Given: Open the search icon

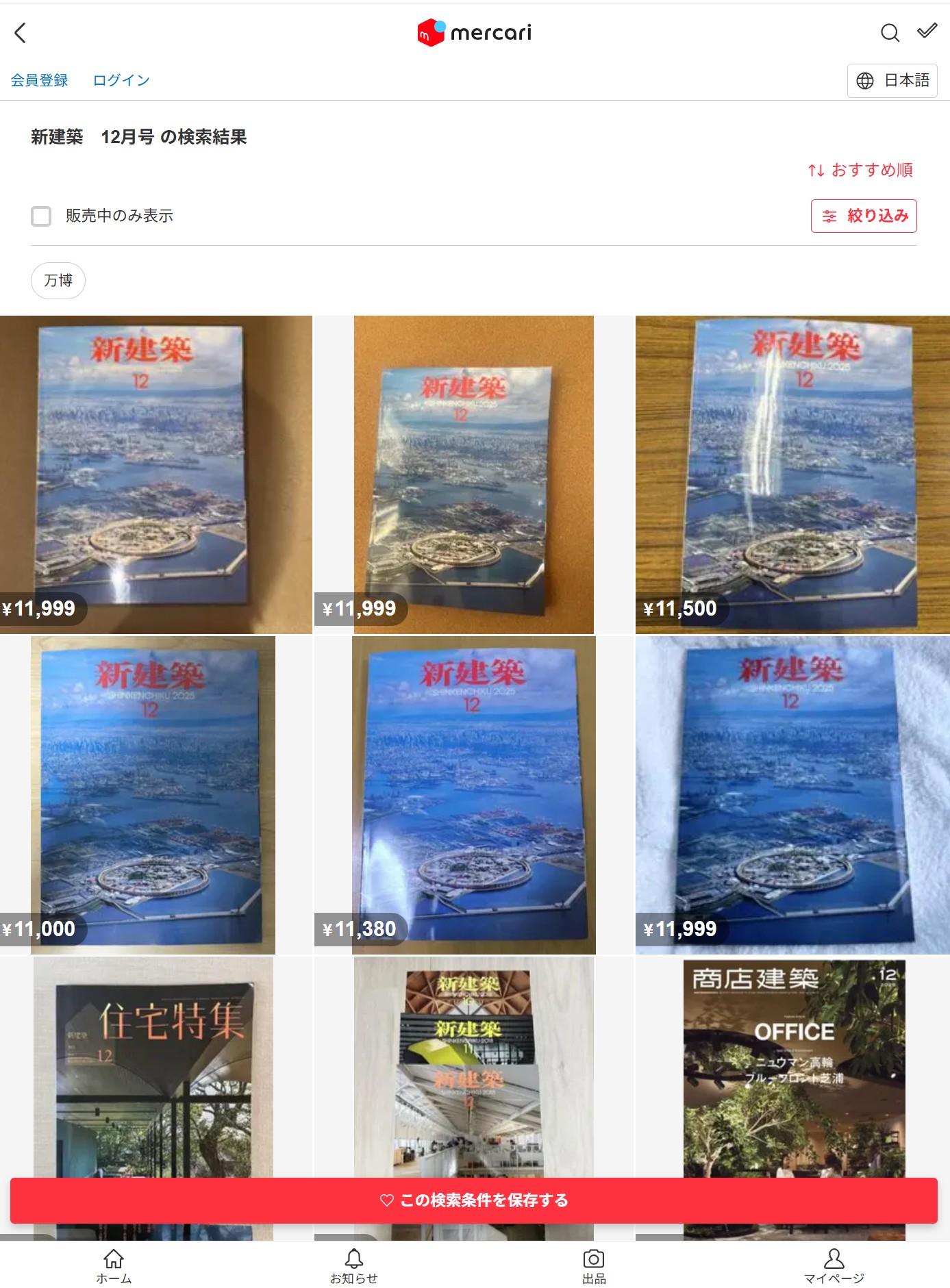Looking at the screenshot, I should pyautogui.click(x=890, y=32).
